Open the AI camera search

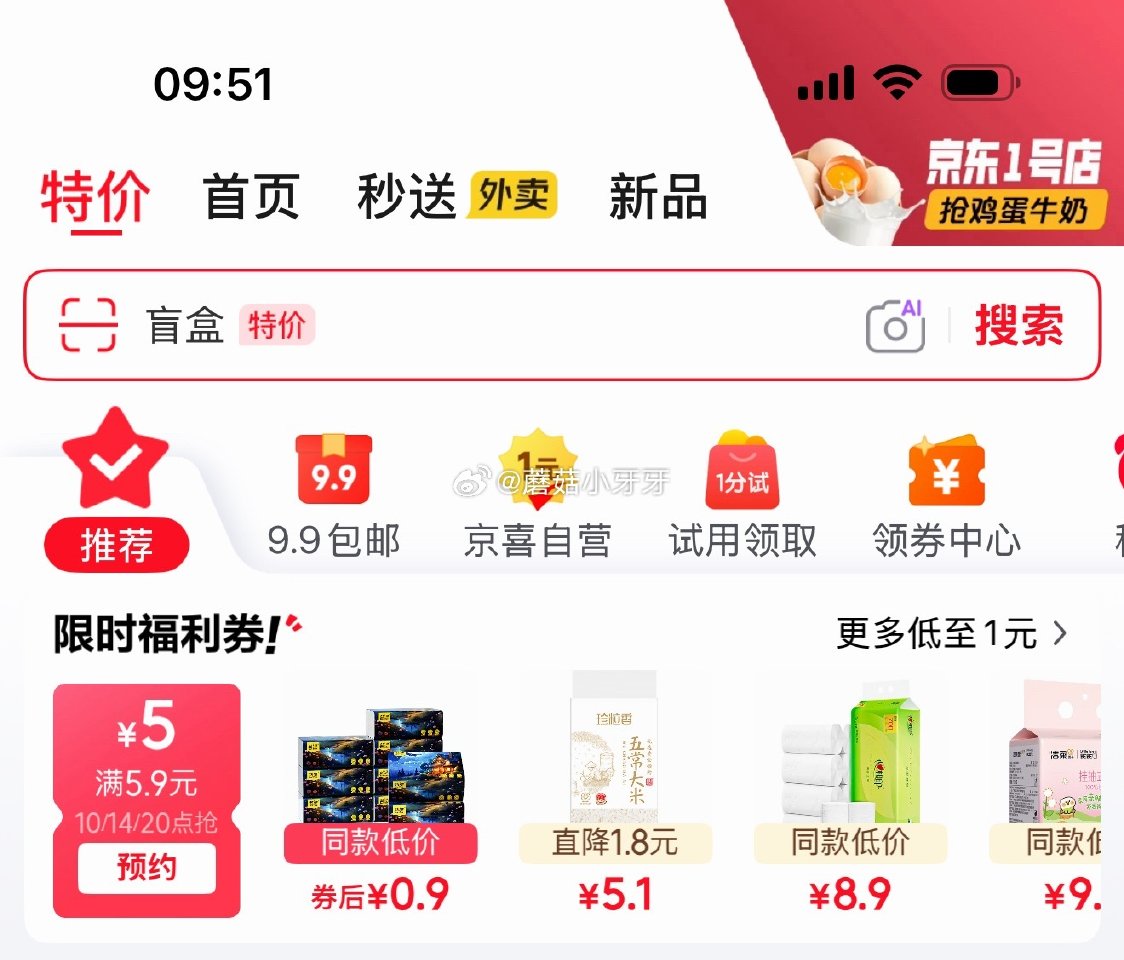[x=896, y=326]
